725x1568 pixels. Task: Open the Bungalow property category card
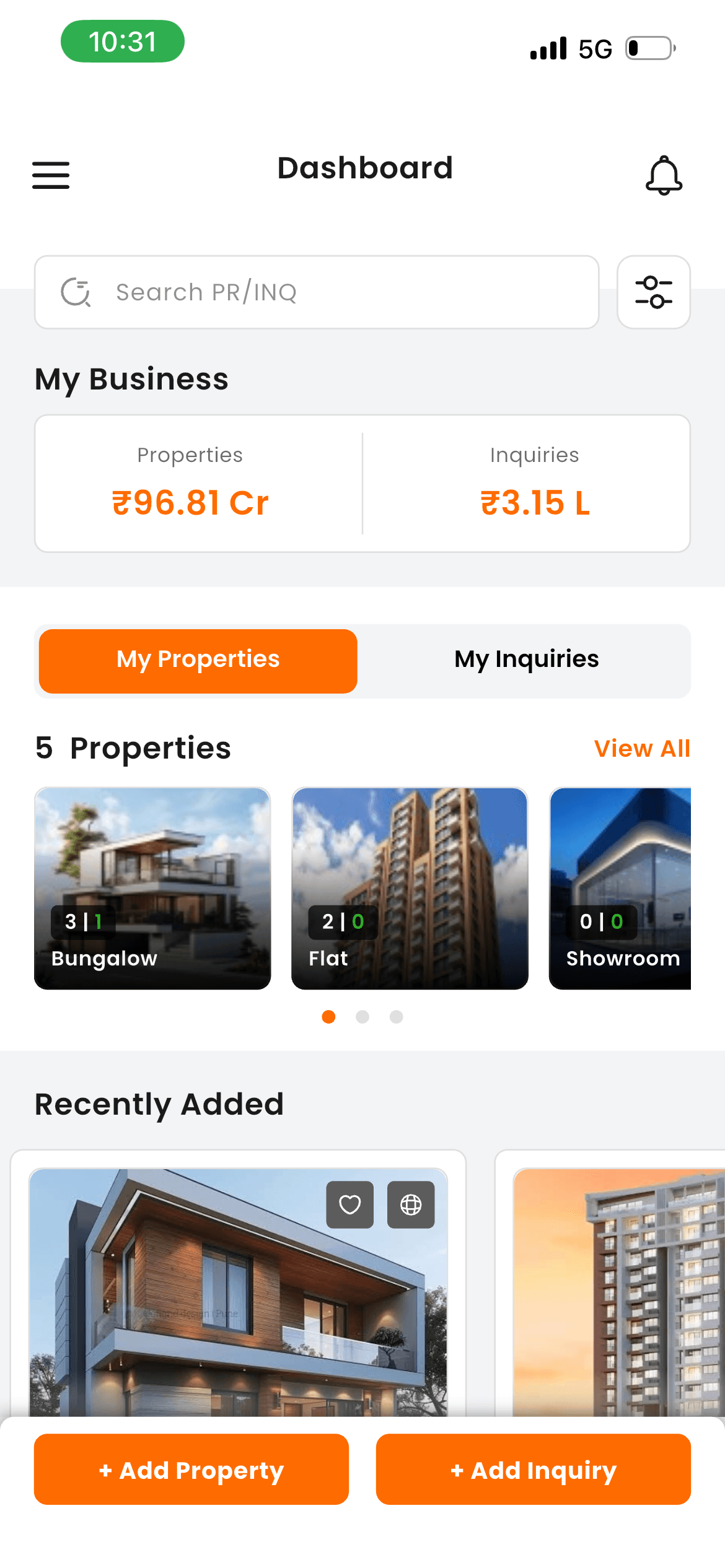(152, 888)
